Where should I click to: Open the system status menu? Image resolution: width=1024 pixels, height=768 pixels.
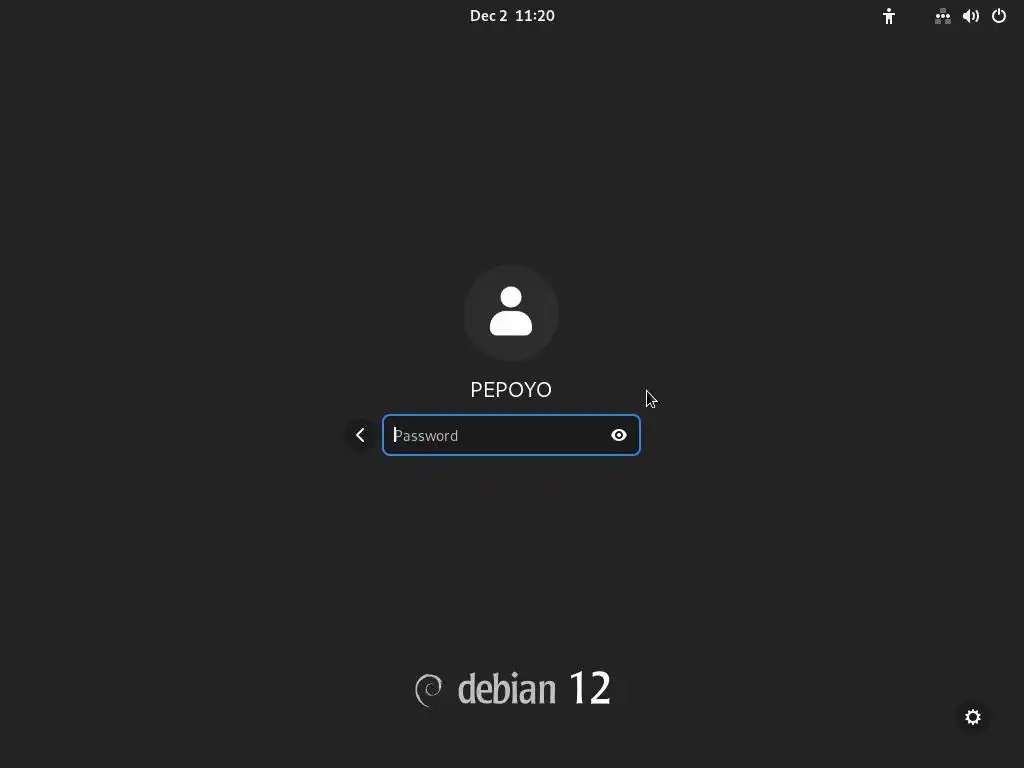[970, 16]
